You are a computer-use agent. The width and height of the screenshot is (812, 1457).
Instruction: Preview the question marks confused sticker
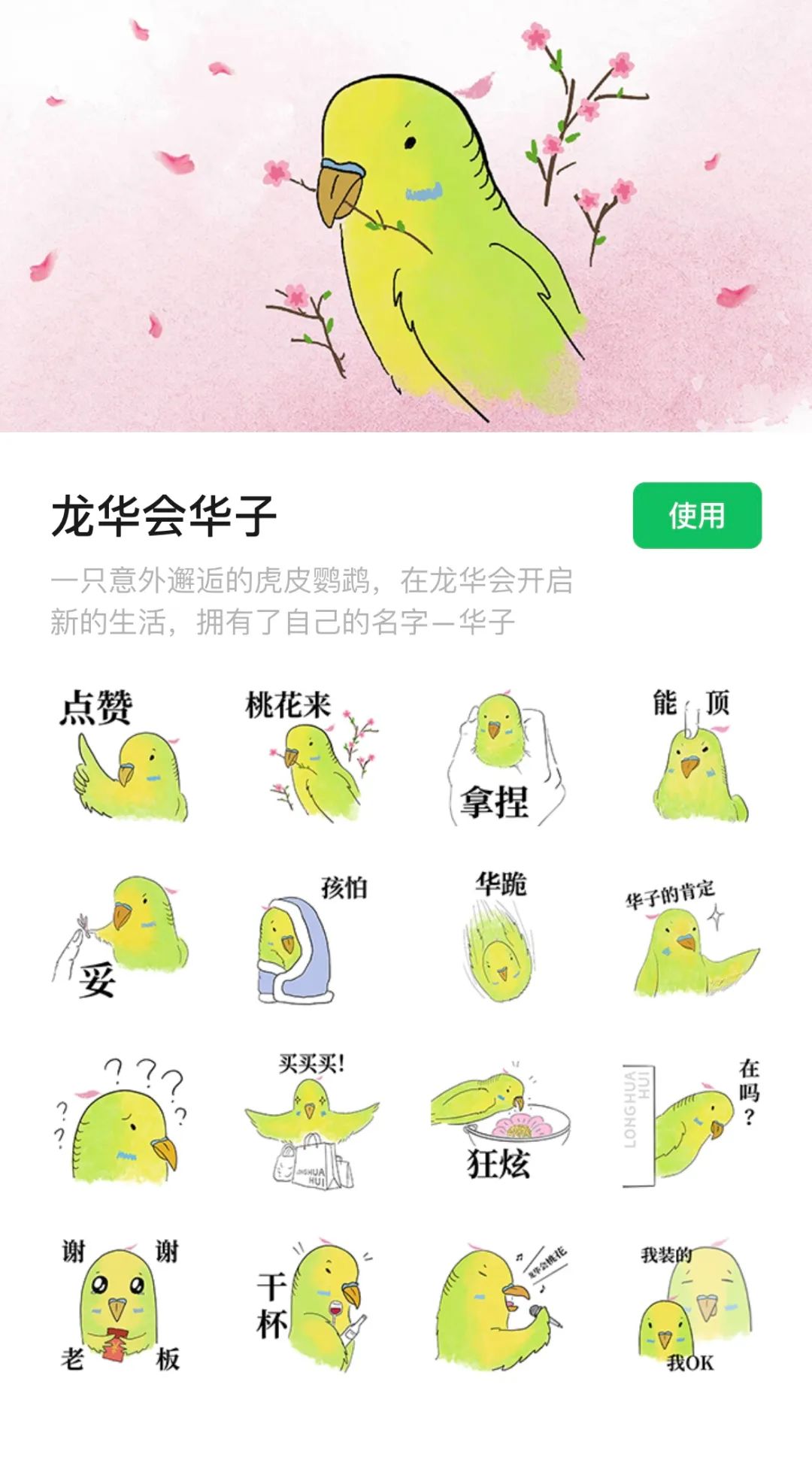pyautogui.click(x=120, y=1122)
